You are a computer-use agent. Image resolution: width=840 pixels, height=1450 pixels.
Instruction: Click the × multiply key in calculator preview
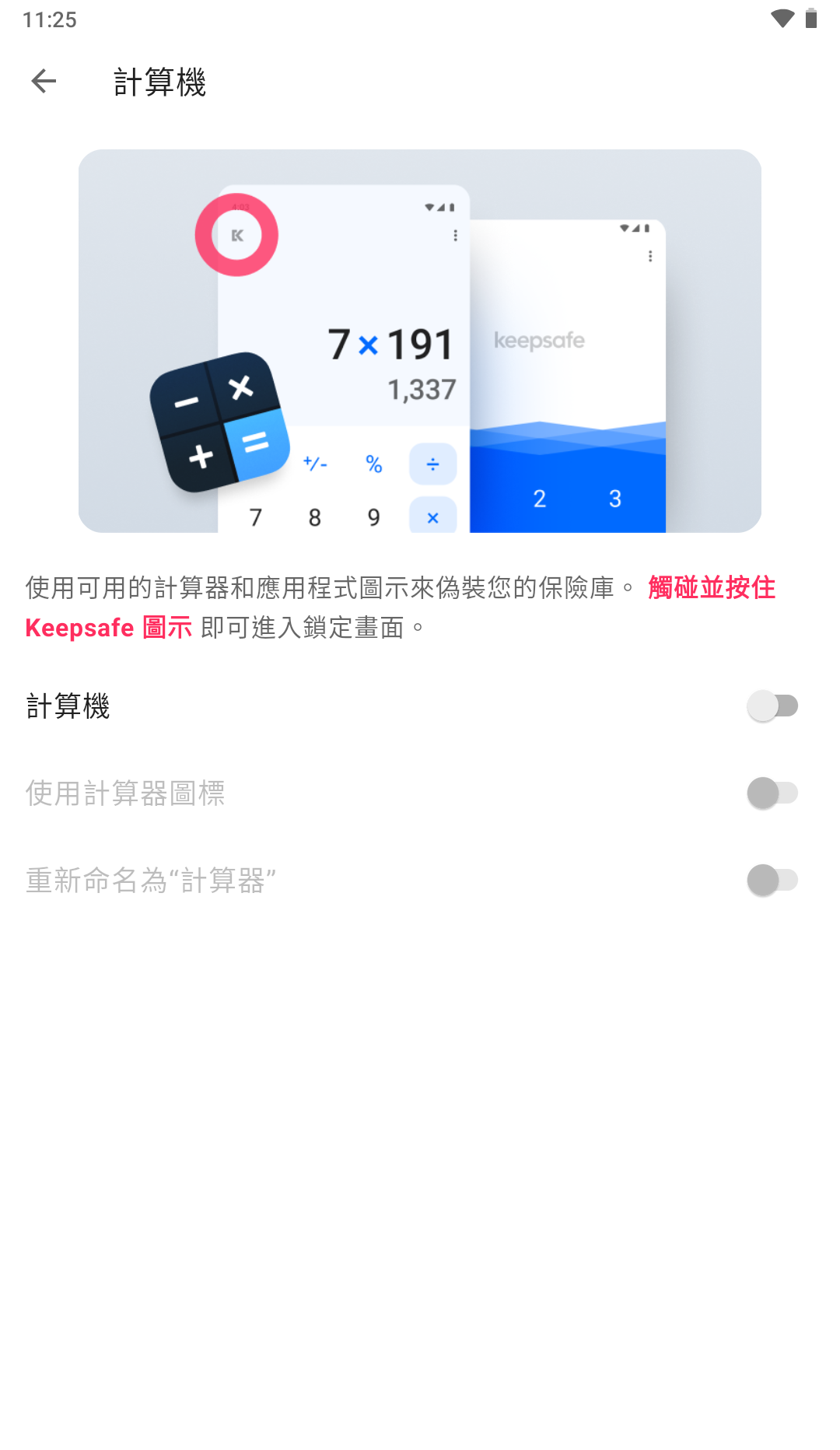pyautogui.click(x=432, y=517)
